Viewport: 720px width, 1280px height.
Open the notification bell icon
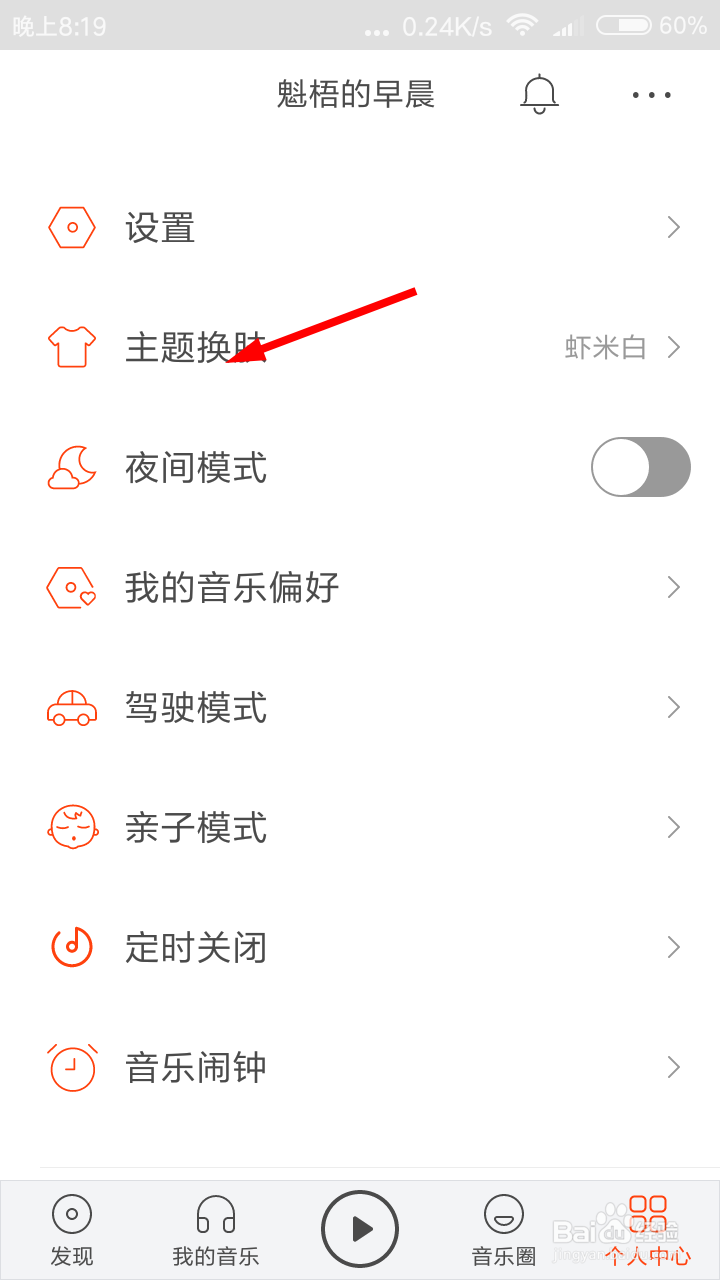[540, 94]
